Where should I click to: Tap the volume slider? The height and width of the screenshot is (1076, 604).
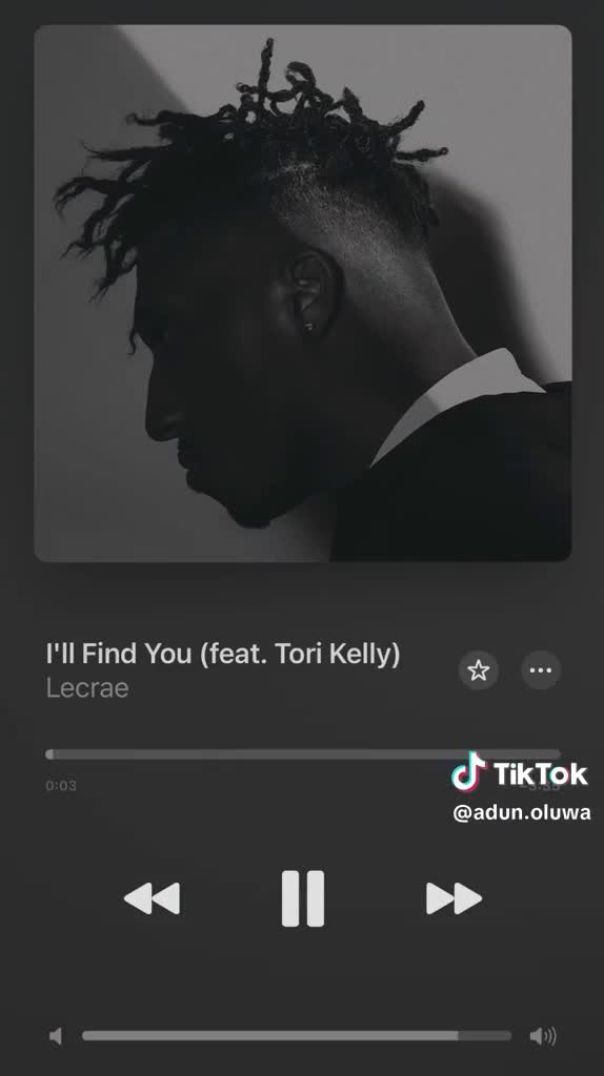[x=296, y=1036]
